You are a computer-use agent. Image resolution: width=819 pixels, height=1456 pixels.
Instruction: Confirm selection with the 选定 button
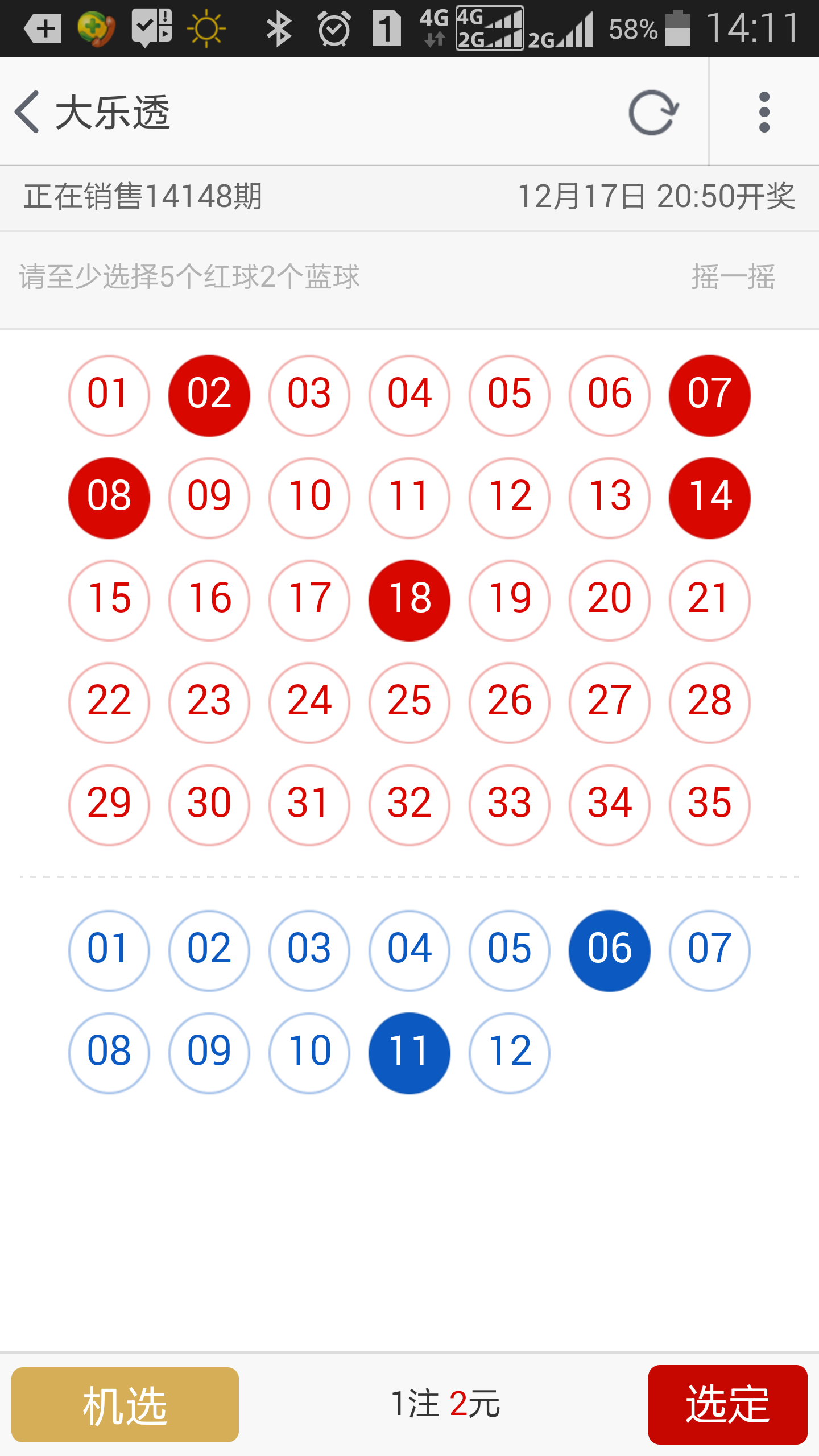pos(728,1405)
